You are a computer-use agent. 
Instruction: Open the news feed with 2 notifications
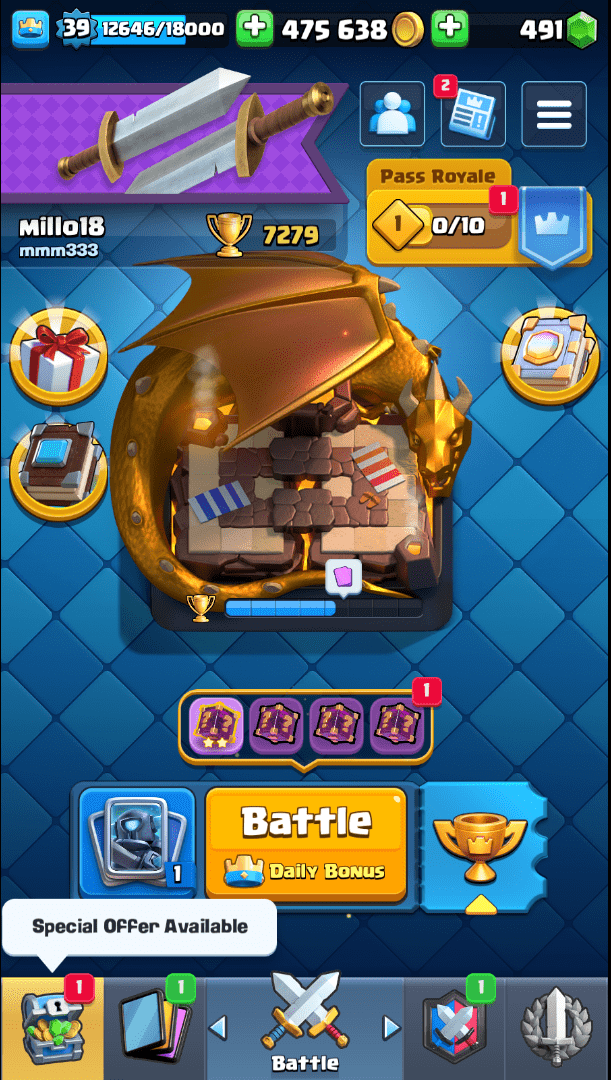472,116
